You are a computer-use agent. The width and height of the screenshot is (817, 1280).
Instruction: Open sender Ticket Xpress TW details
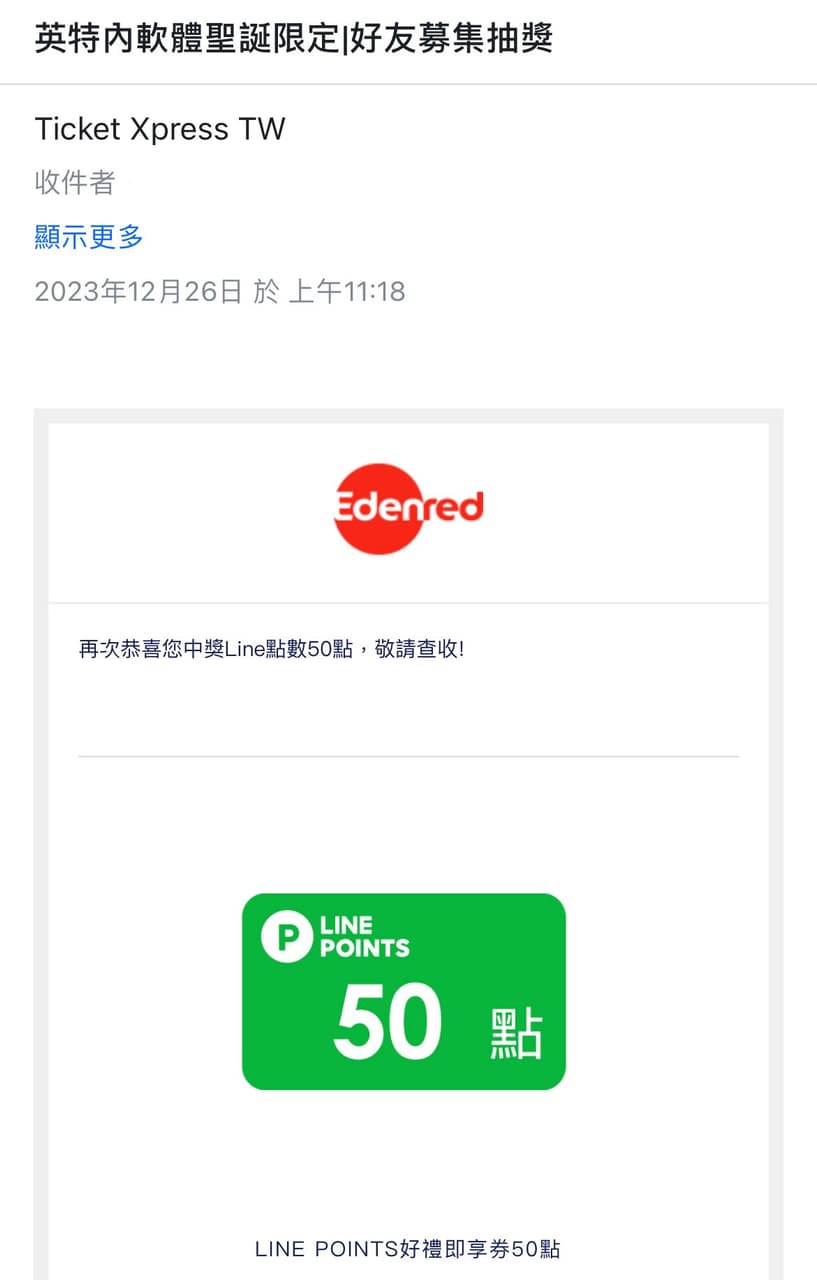160,129
